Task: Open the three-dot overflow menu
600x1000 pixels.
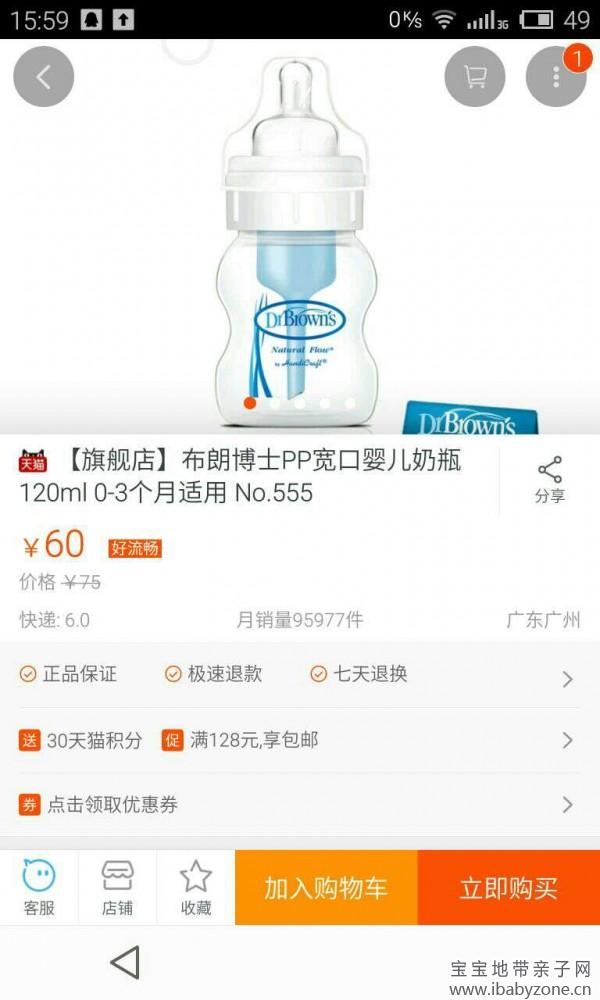Action: click(x=556, y=77)
